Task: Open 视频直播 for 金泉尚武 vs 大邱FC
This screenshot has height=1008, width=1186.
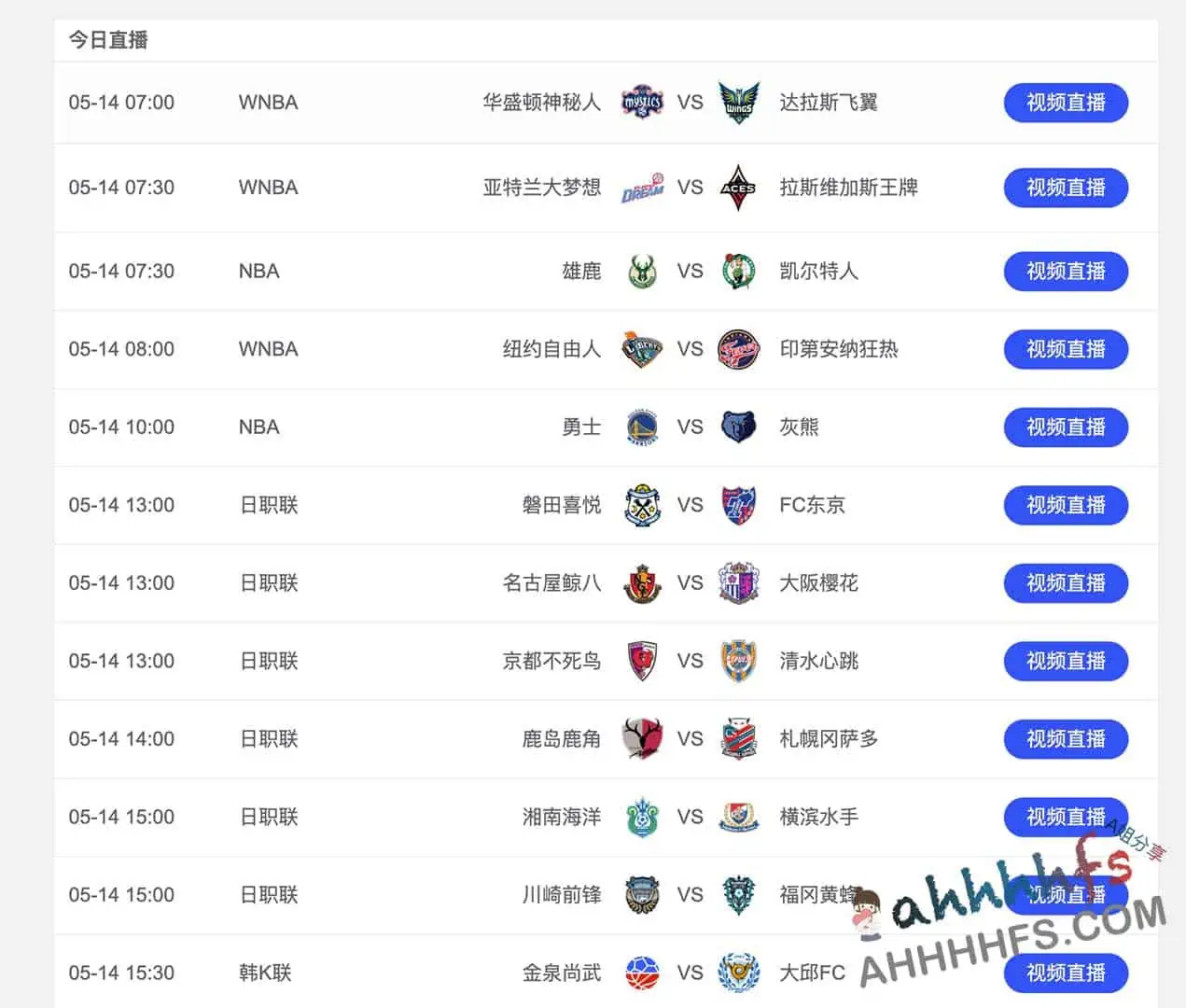Action: [x=1066, y=973]
